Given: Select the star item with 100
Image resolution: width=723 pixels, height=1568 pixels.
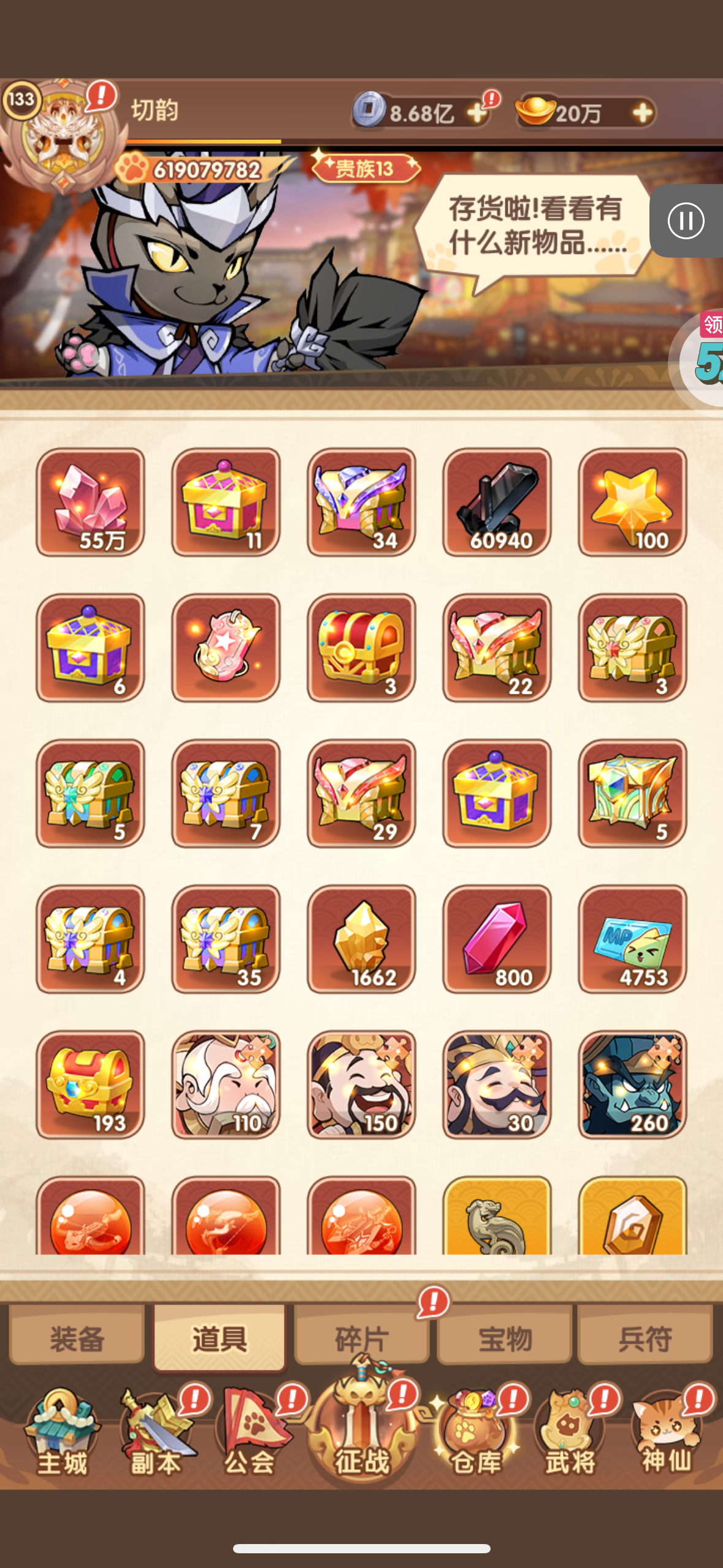Looking at the screenshot, I should [633, 502].
